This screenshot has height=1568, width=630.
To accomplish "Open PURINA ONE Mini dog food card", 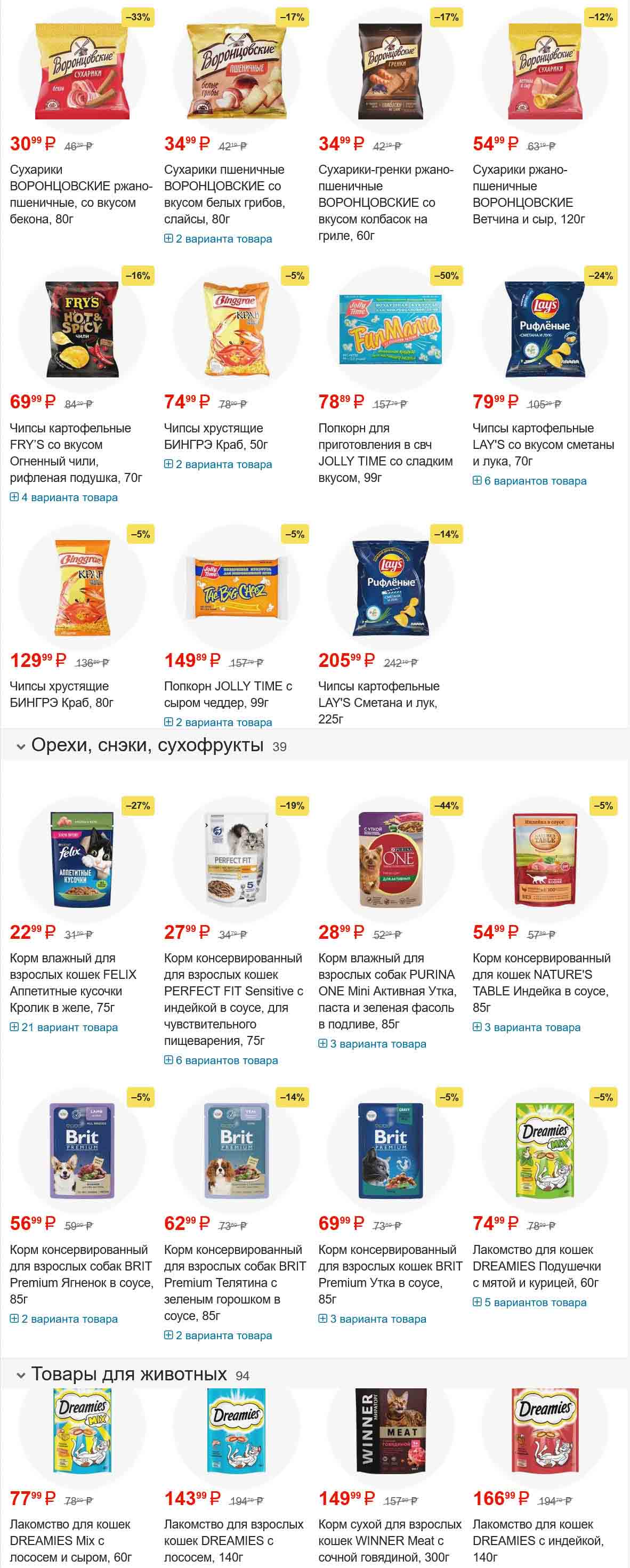I will click(x=386, y=991).
